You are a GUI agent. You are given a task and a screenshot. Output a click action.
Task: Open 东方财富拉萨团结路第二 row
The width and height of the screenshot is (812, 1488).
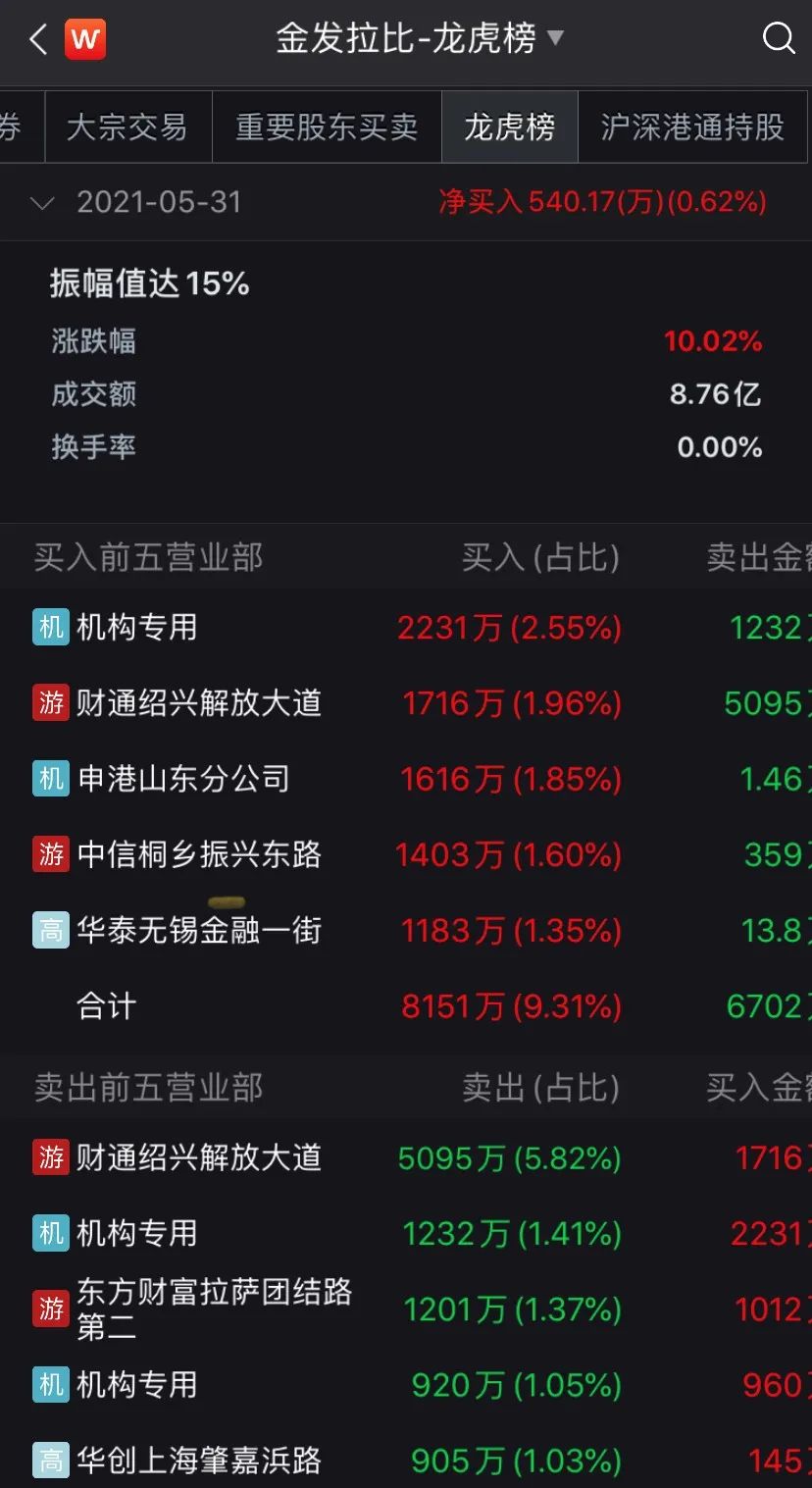click(x=406, y=1308)
